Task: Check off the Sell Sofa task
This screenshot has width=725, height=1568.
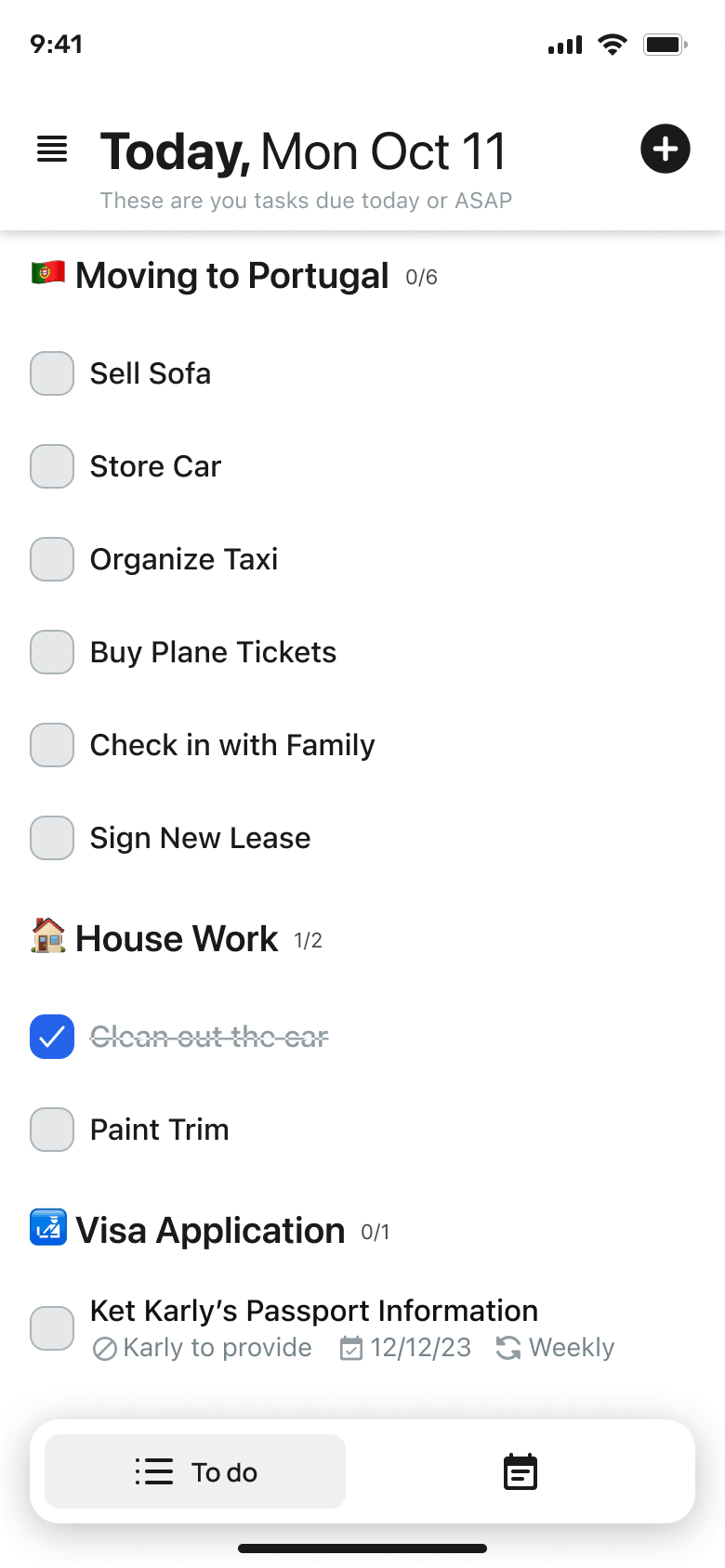Action: point(52,373)
